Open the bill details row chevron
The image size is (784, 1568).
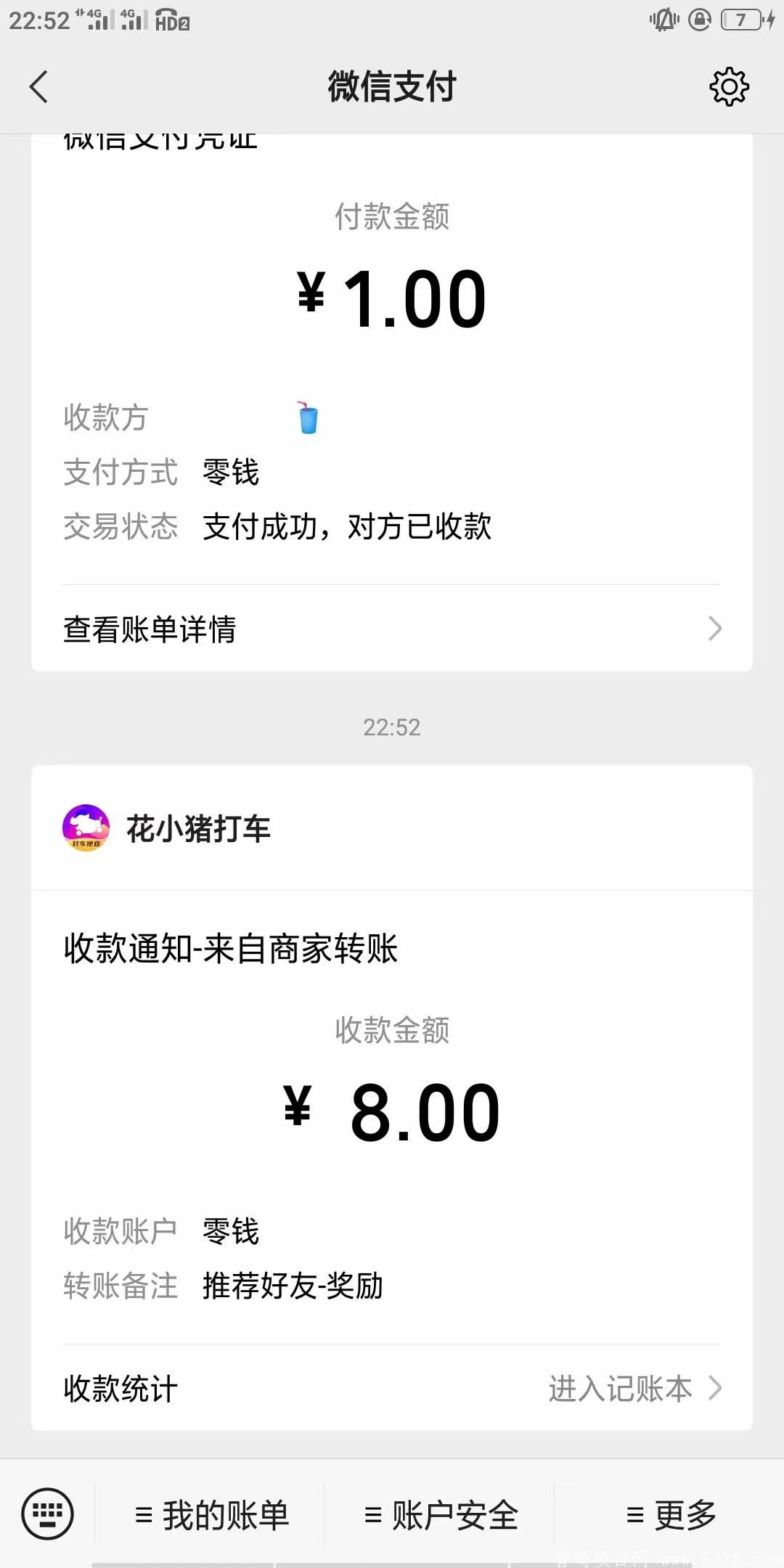715,630
